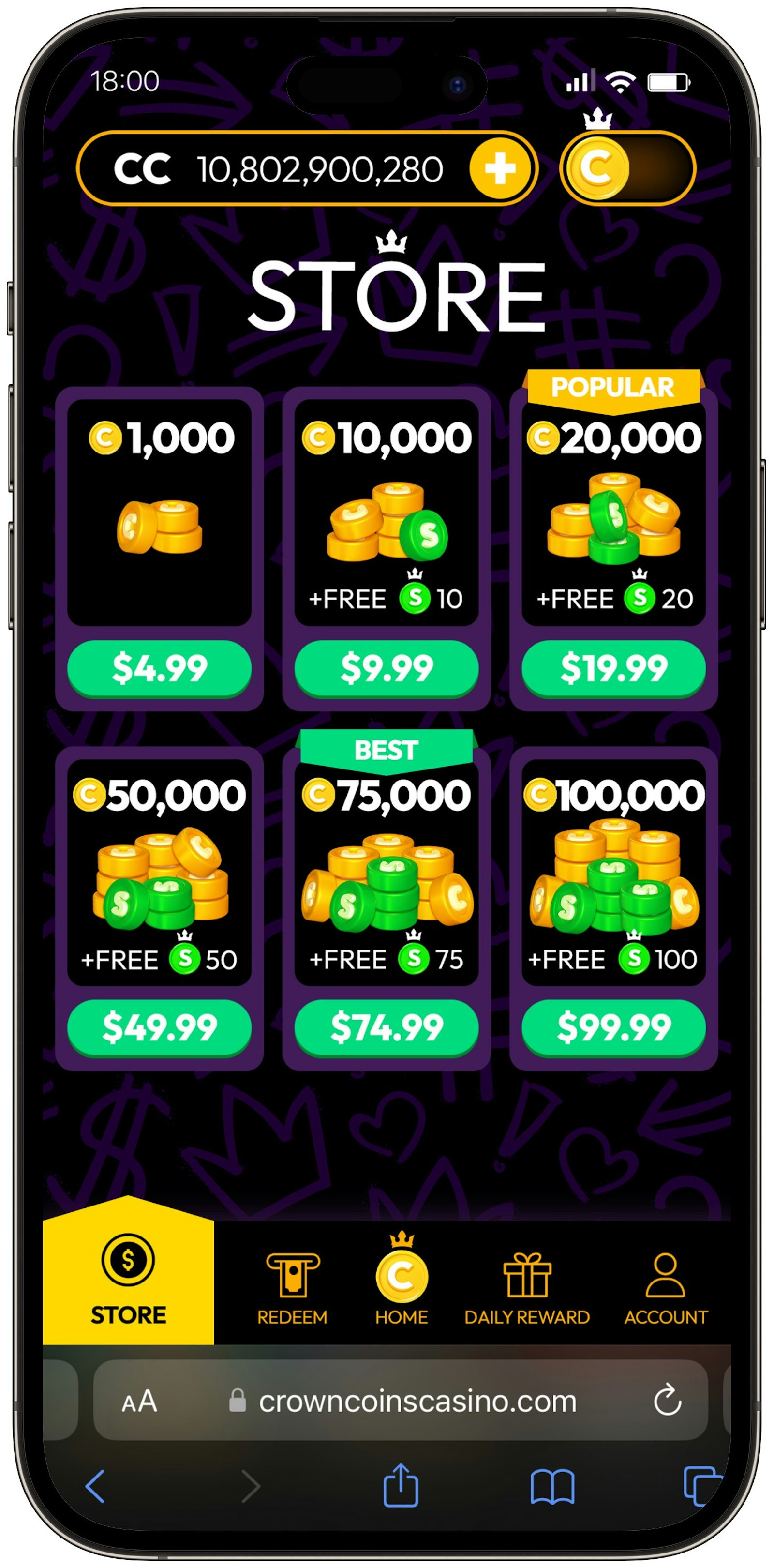
Task: Select the popular $19.99 coin pack
Action: (x=613, y=668)
